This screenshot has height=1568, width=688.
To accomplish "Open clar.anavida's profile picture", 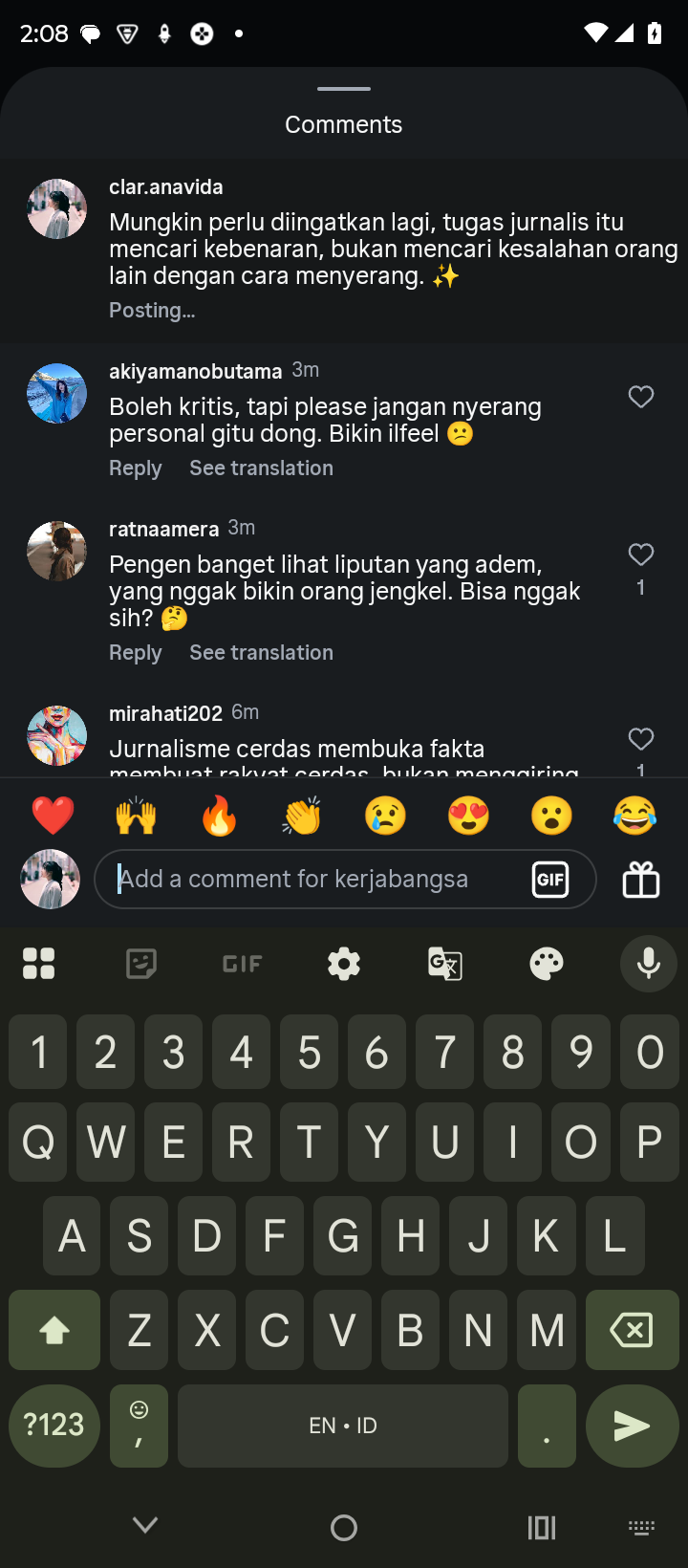I will [x=57, y=208].
